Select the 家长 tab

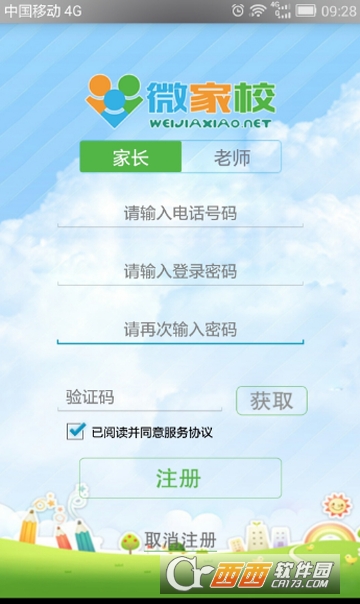click(131, 157)
